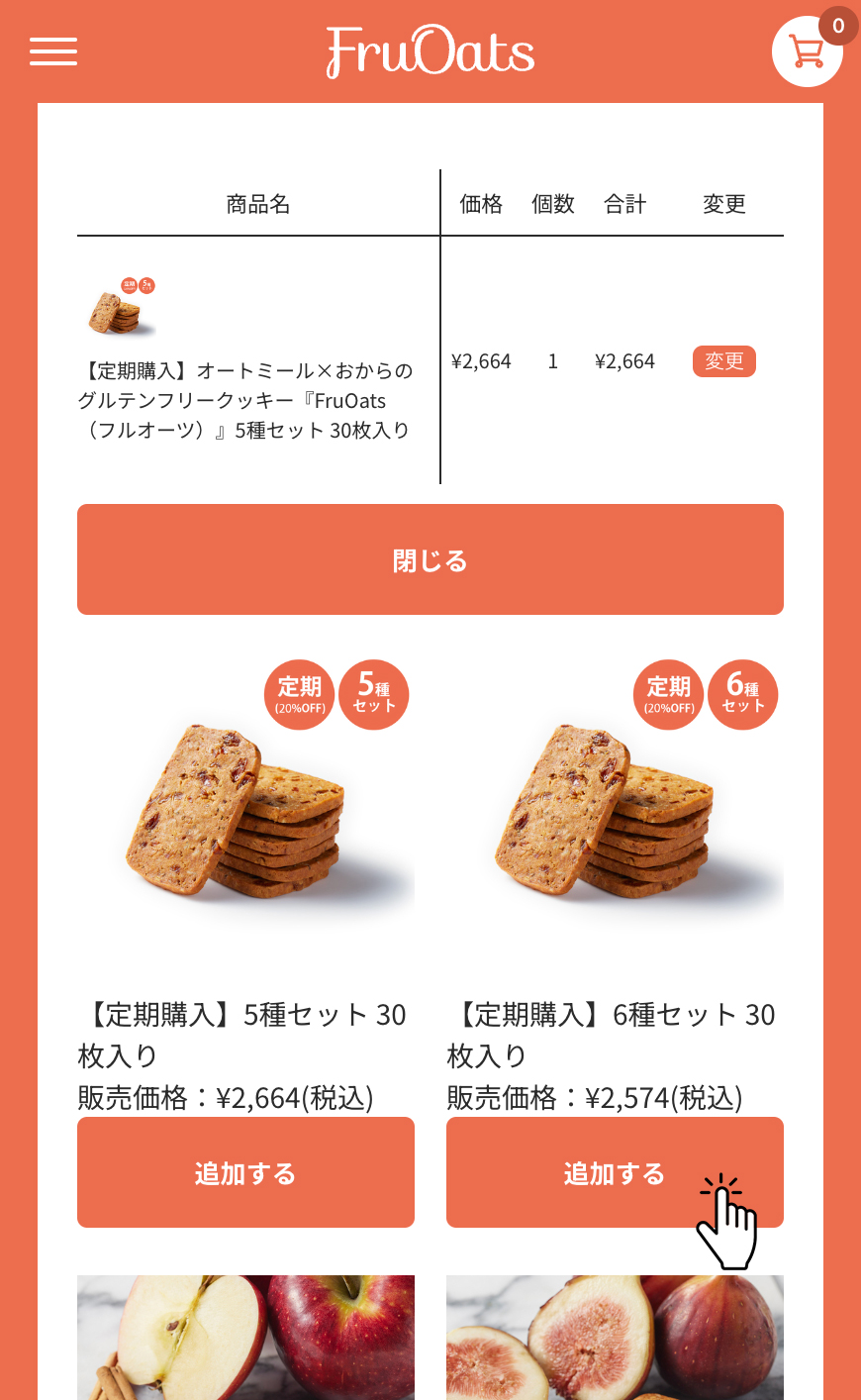The width and height of the screenshot is (861, 1400).
Task: Open the apple product tile
Action: point(245,1337)
